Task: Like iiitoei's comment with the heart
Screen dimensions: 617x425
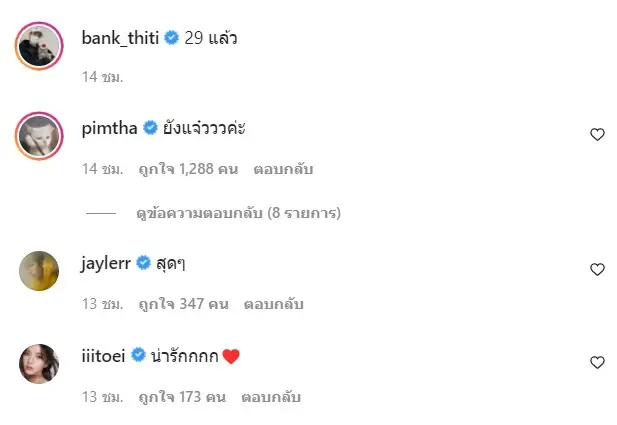Action: pos(597,362)
